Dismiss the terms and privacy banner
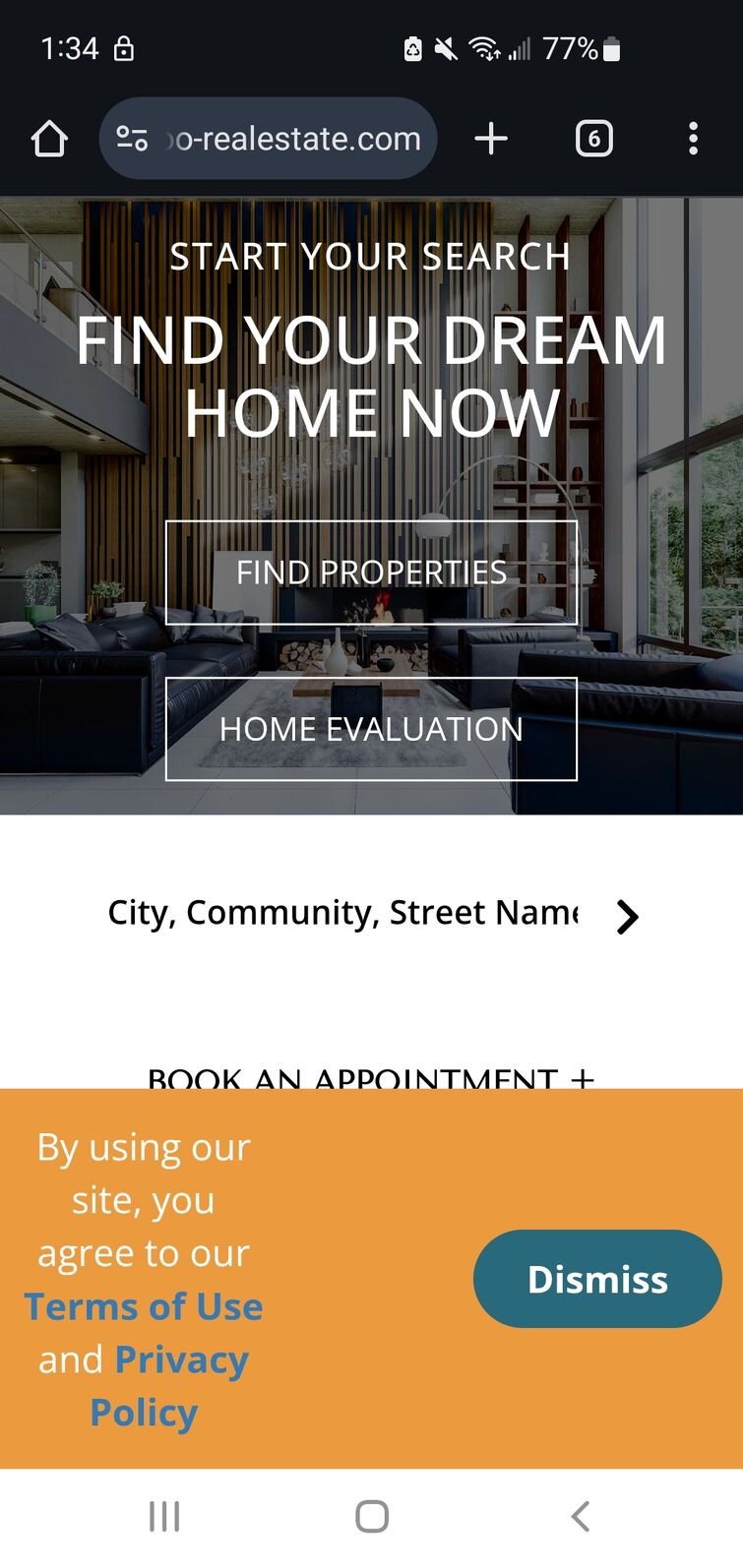The height and width of the screenshot is (1568, 743). 597,1279
